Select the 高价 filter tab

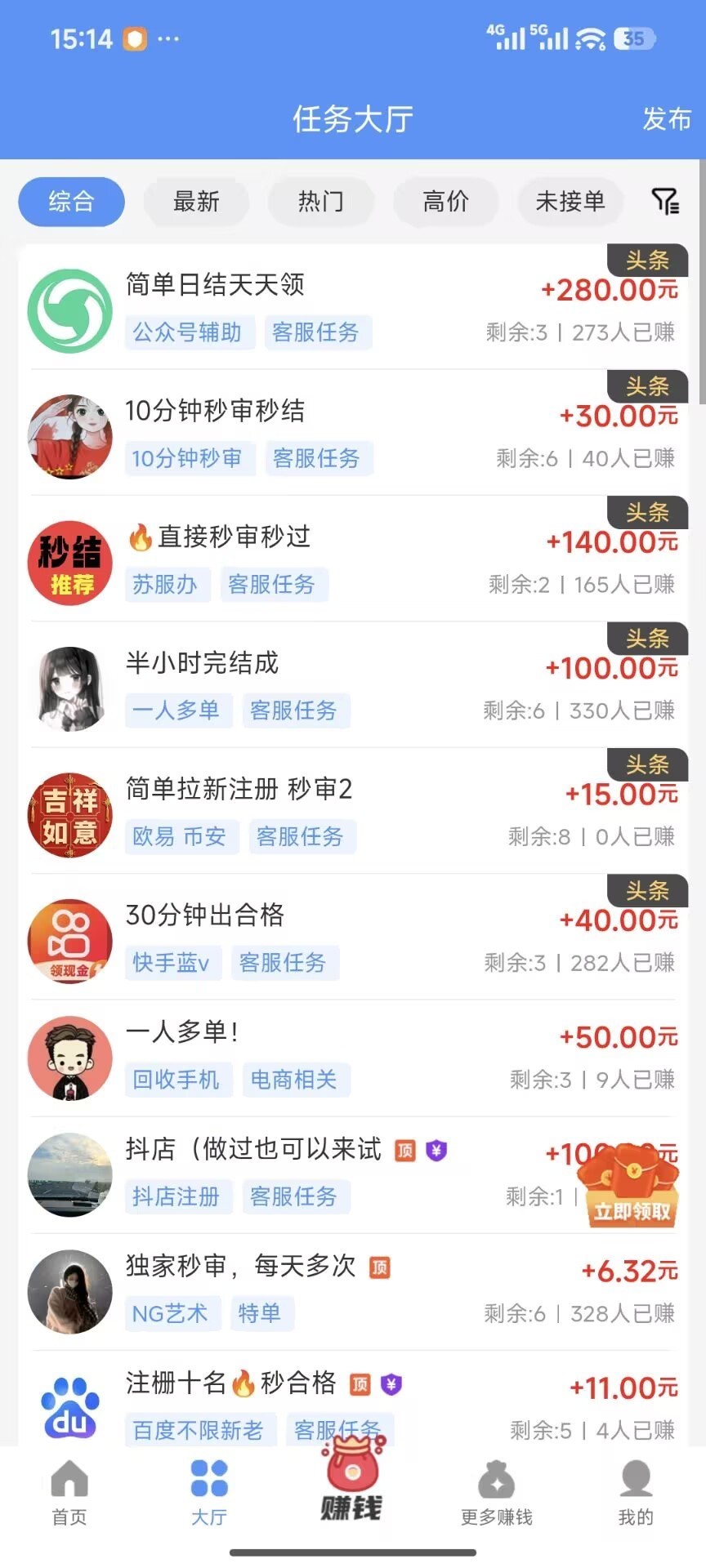tap(445, 202)
